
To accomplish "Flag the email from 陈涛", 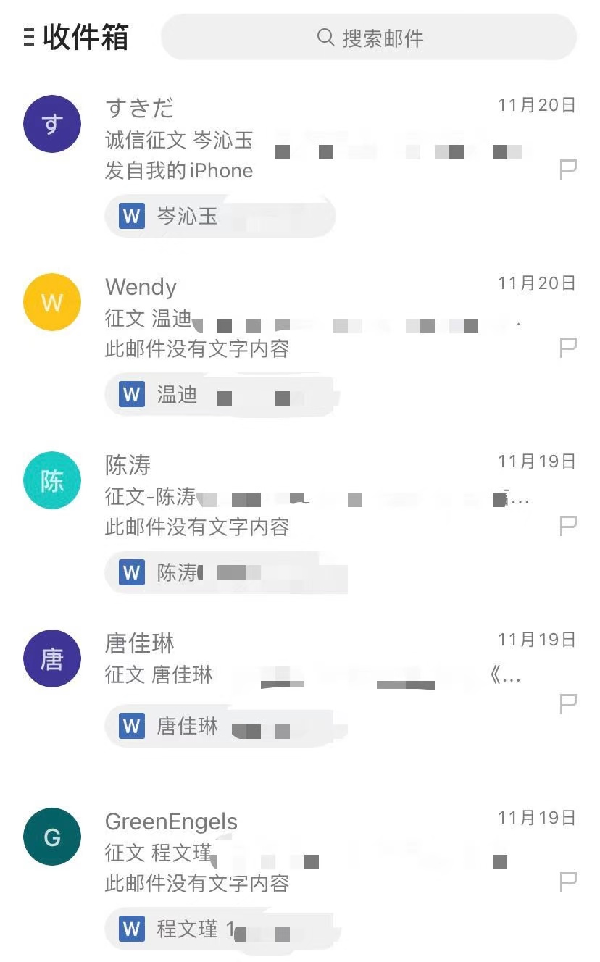I will 568,525.
